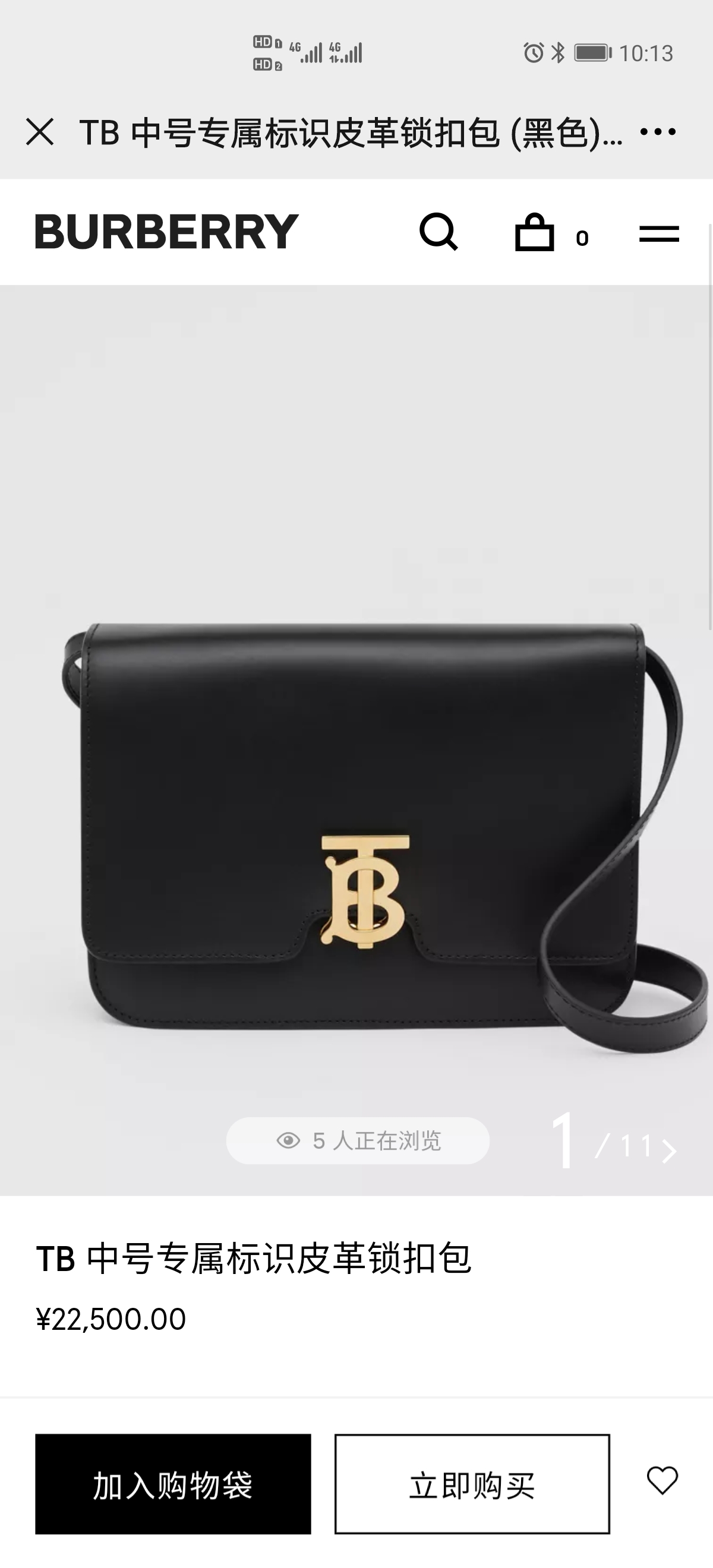The image size is (713, 1568).
Task: Go to next product photo arrow
Action: [x=668, y=1150]
